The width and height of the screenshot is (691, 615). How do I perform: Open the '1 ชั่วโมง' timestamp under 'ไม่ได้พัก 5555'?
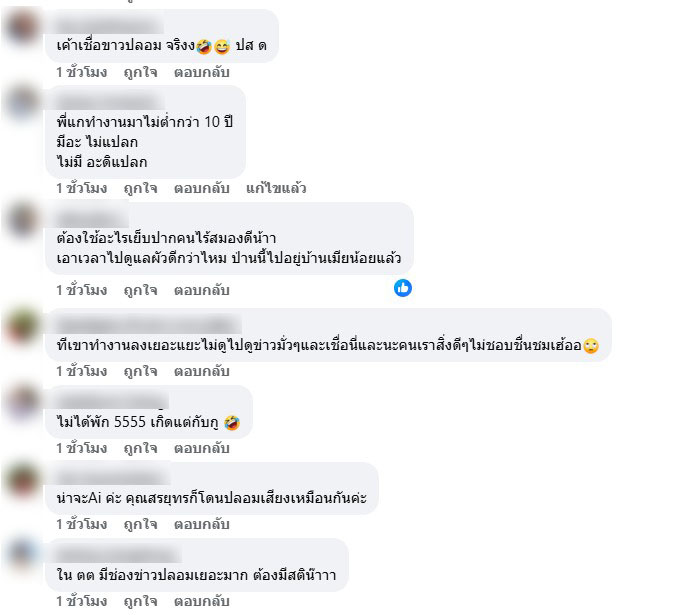pyautogui.click(x=82, y=448)
